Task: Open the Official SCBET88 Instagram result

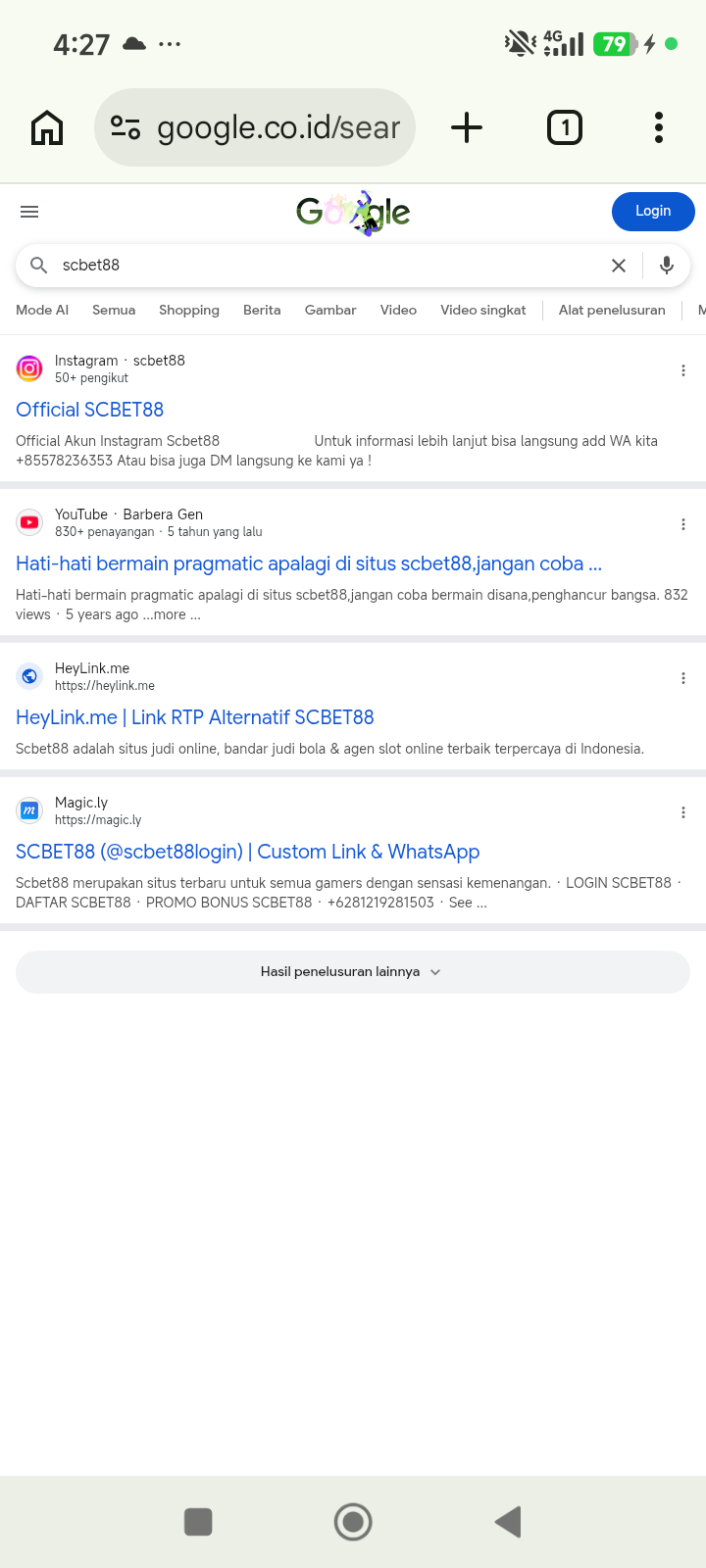Action: [x=90, y=410]
